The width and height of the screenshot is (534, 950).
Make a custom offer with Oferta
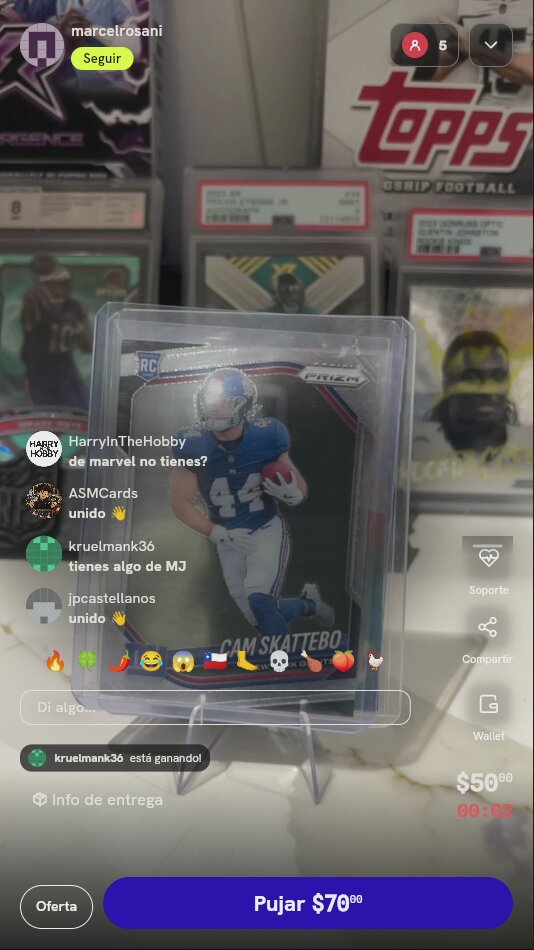[56, 906]
